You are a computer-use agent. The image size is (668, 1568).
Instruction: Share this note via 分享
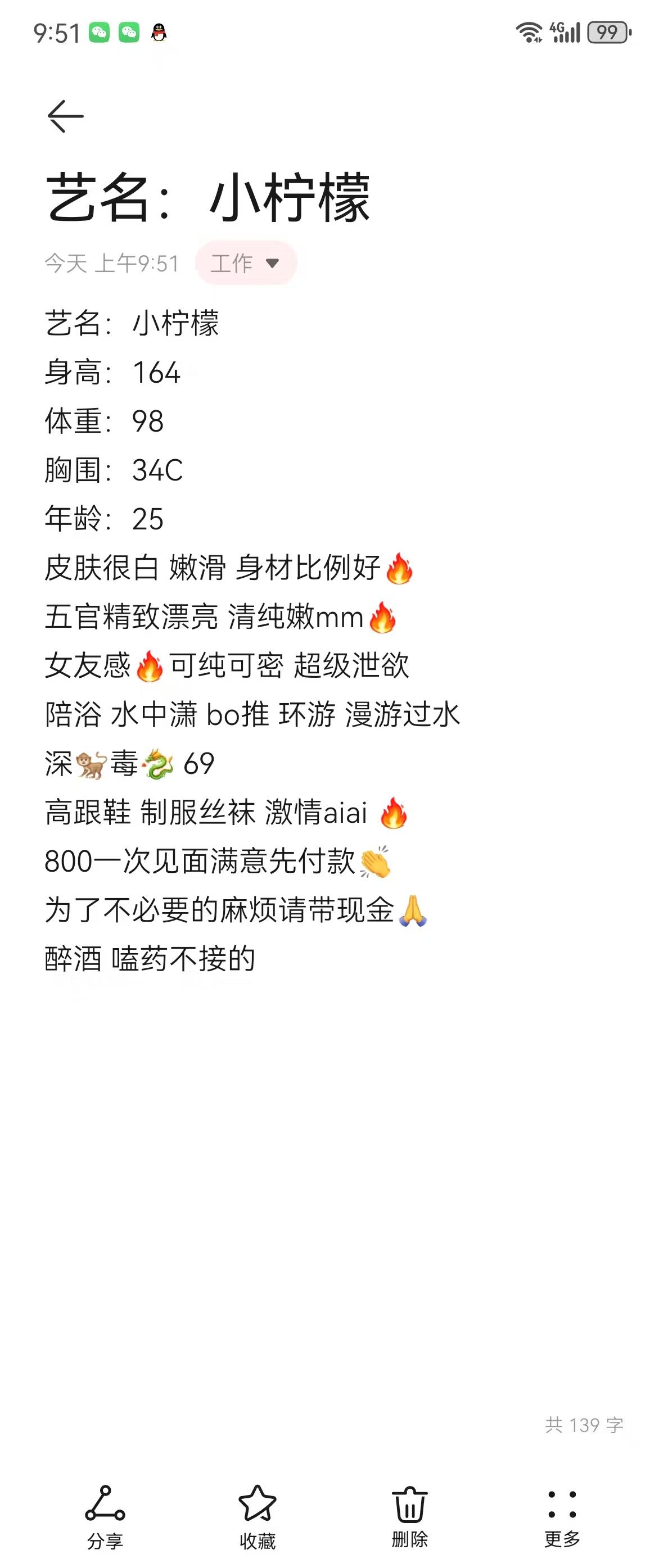pyautogui.click(x=105, y=1516)
